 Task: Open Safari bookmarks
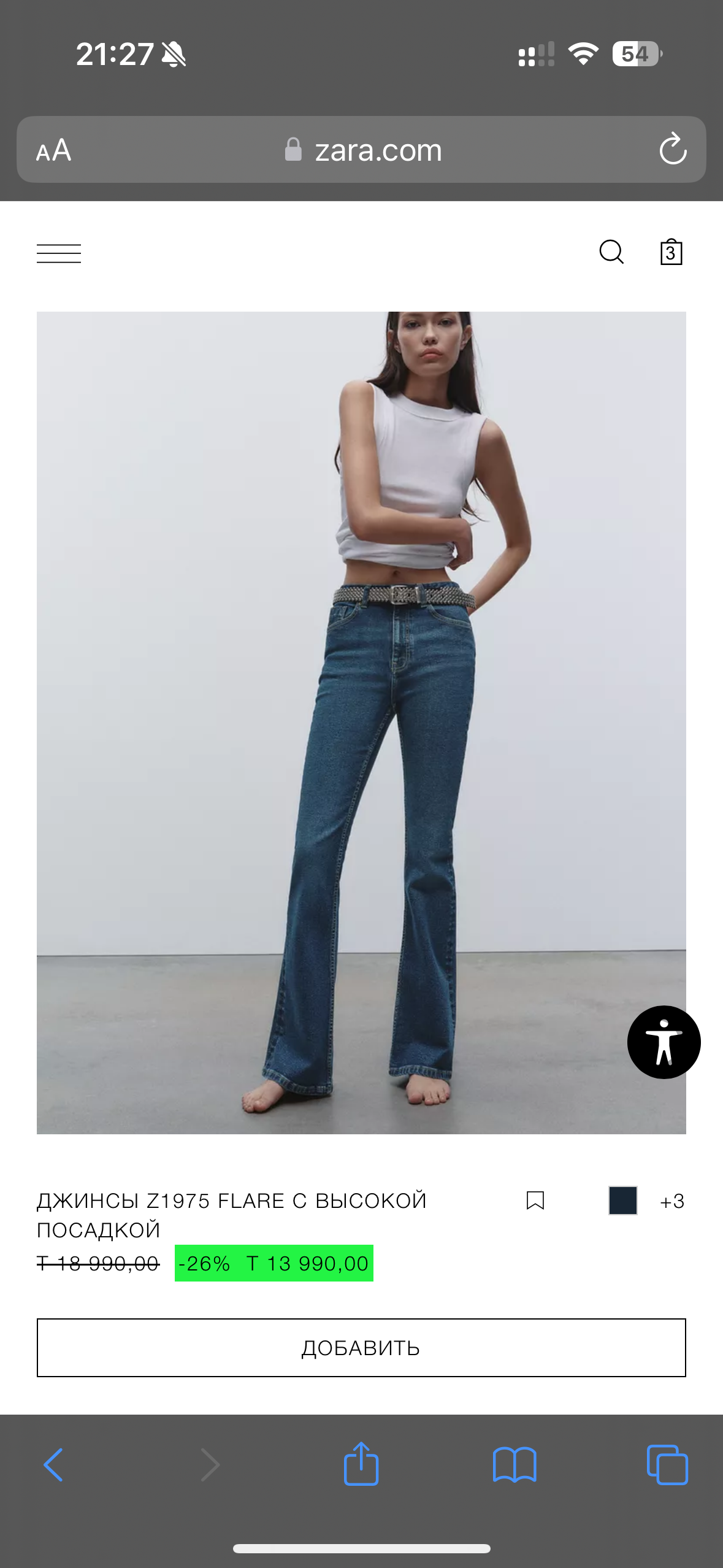(515, 1465)
